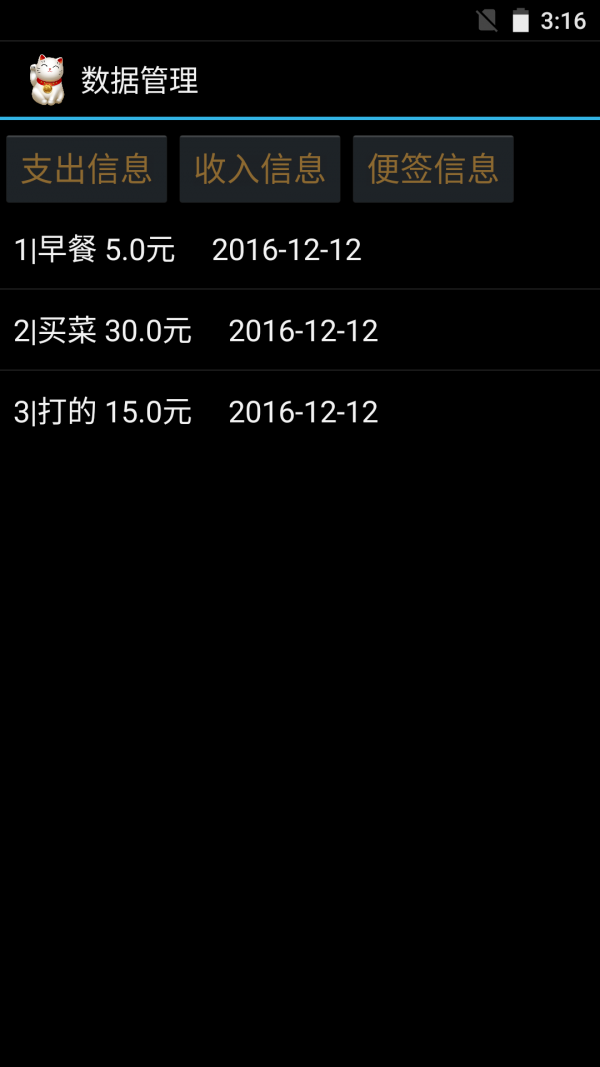Show 收入信息 records
The image size is (600, 1067).
coord(260,169)
